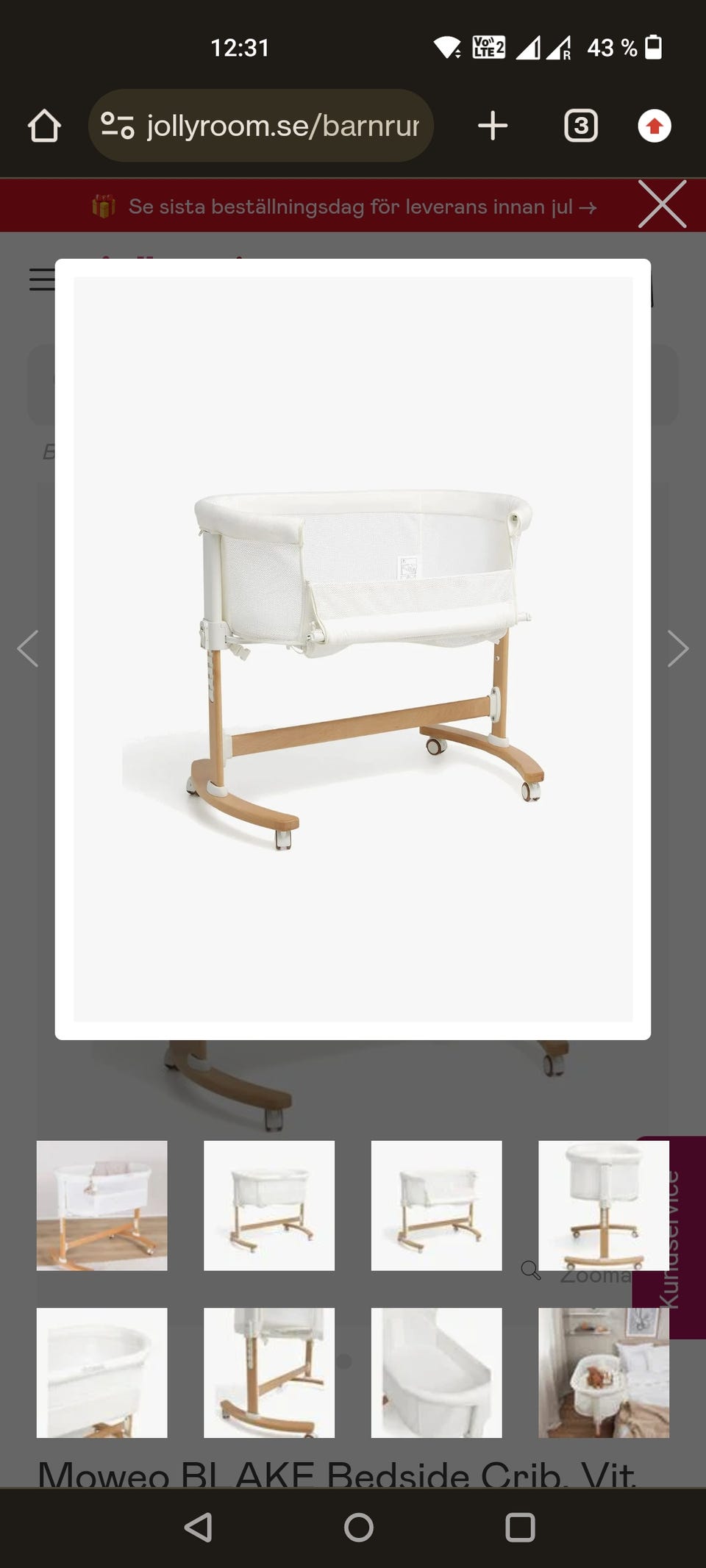Image resolution: width=706 pixels, height=1568 pixels.
Task: Open the Christmas delivery deadline banner link
Action: point(344,207)
